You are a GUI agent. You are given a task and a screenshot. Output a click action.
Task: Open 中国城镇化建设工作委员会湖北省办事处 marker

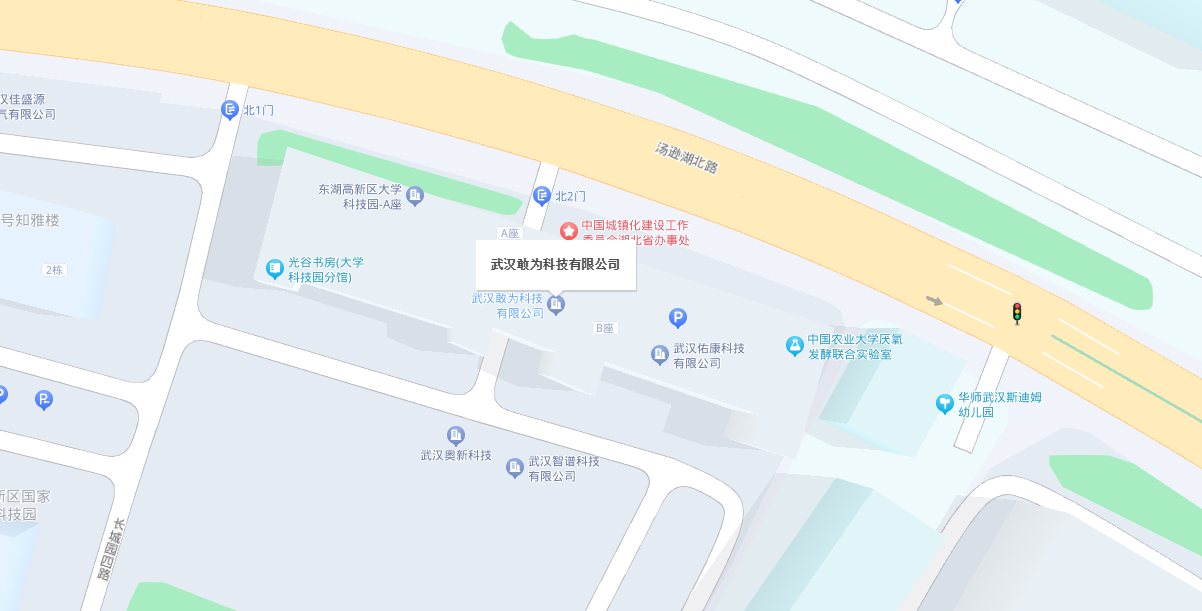click(x=569, y=232)
